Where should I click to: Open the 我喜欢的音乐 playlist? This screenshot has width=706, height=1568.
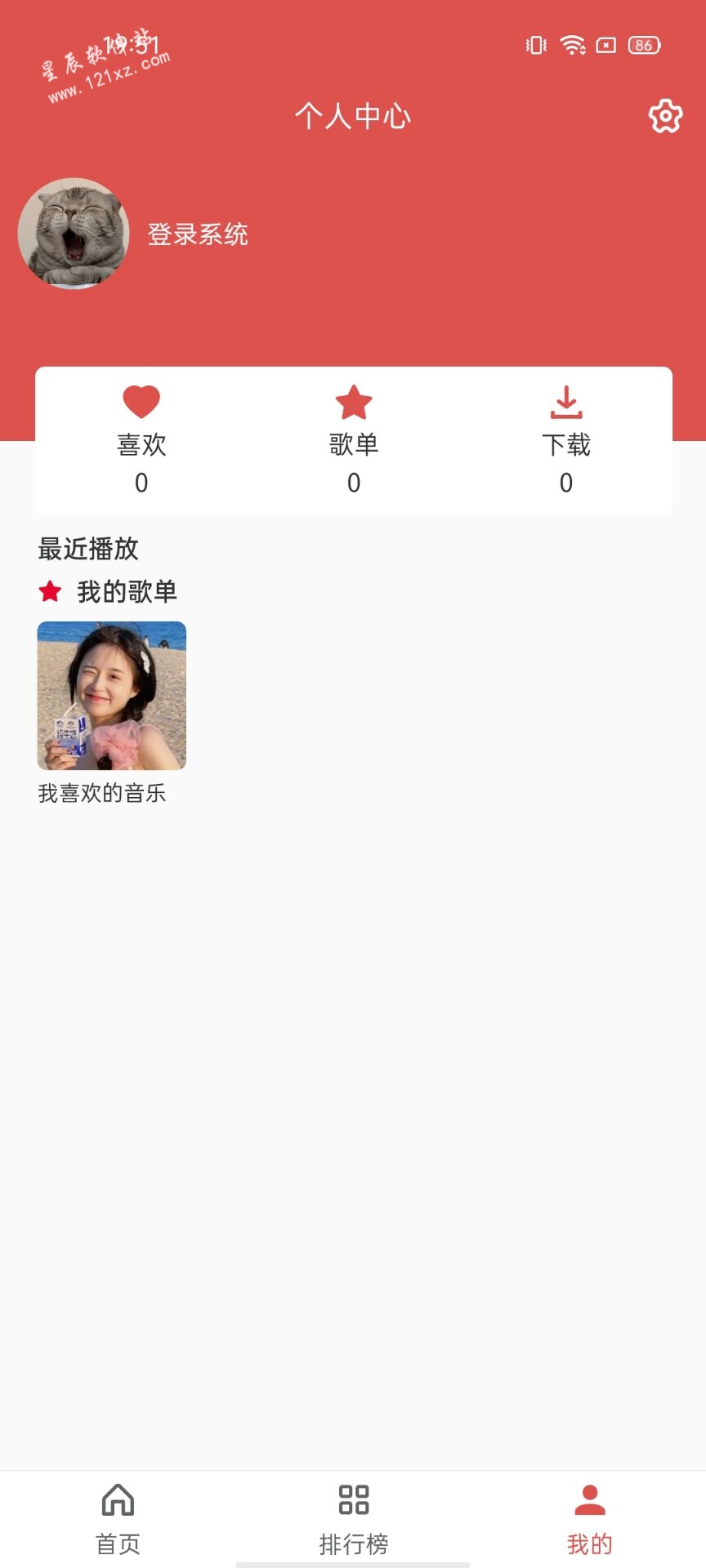(x=112, y=713)
